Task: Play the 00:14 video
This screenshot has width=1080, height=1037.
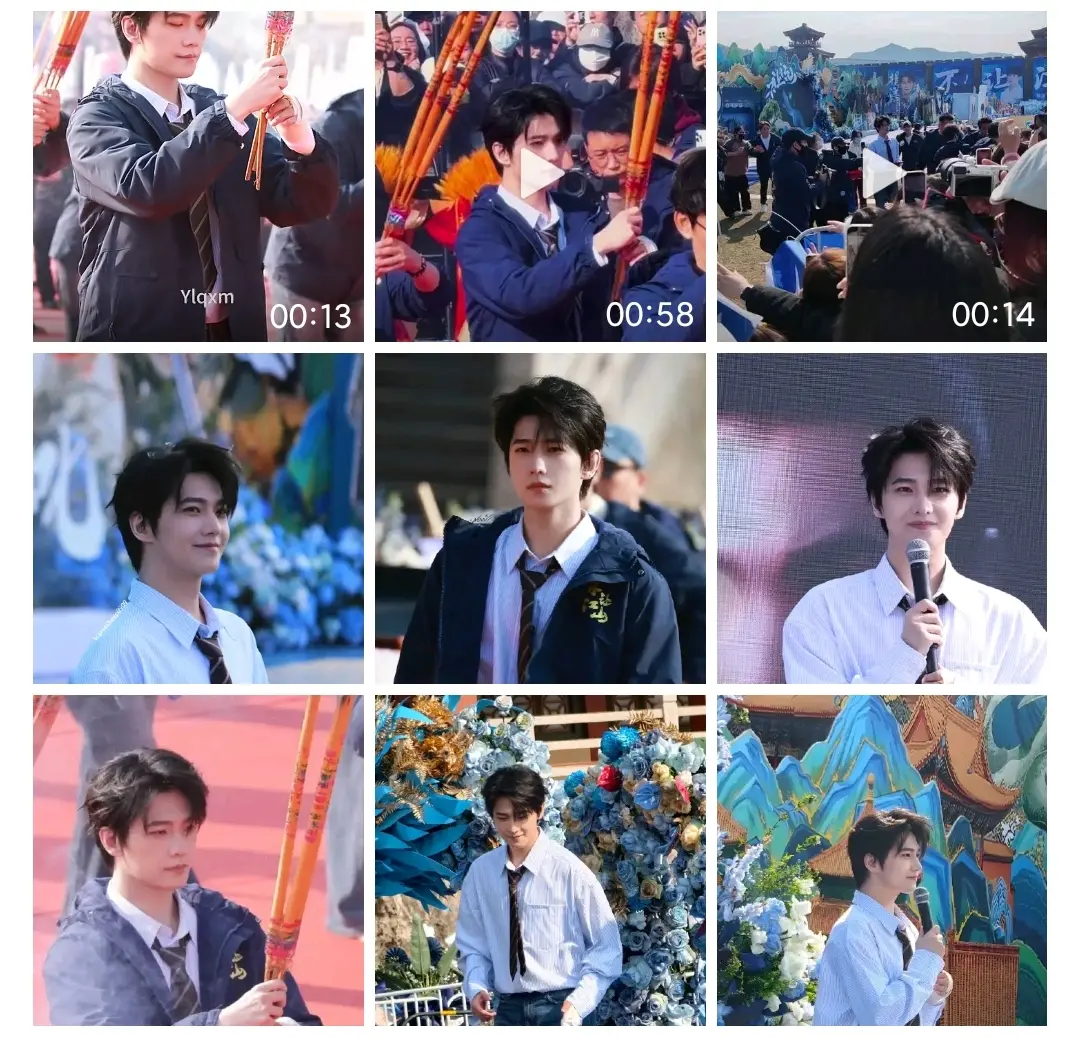Action: 883,175
